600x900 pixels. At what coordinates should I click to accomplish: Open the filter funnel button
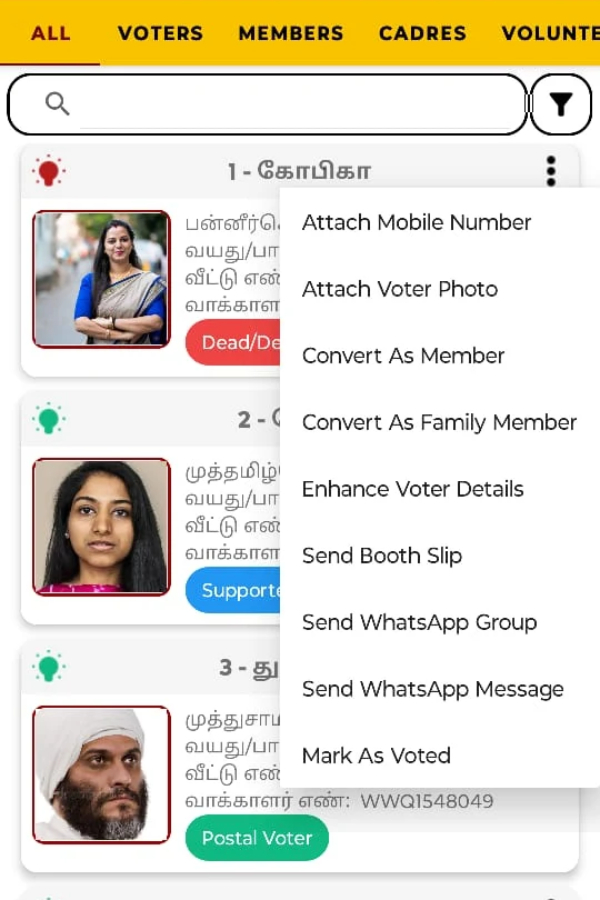coord(561,104)
